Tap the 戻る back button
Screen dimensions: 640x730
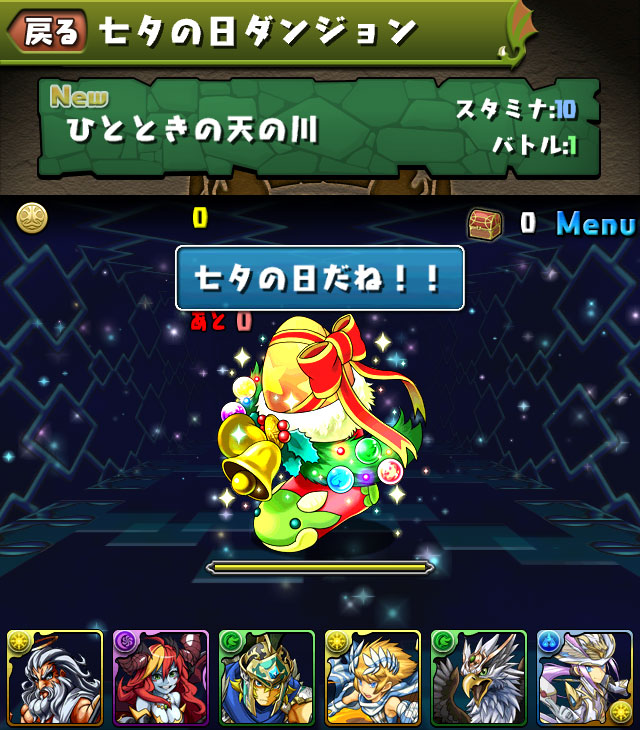(47, 32)
